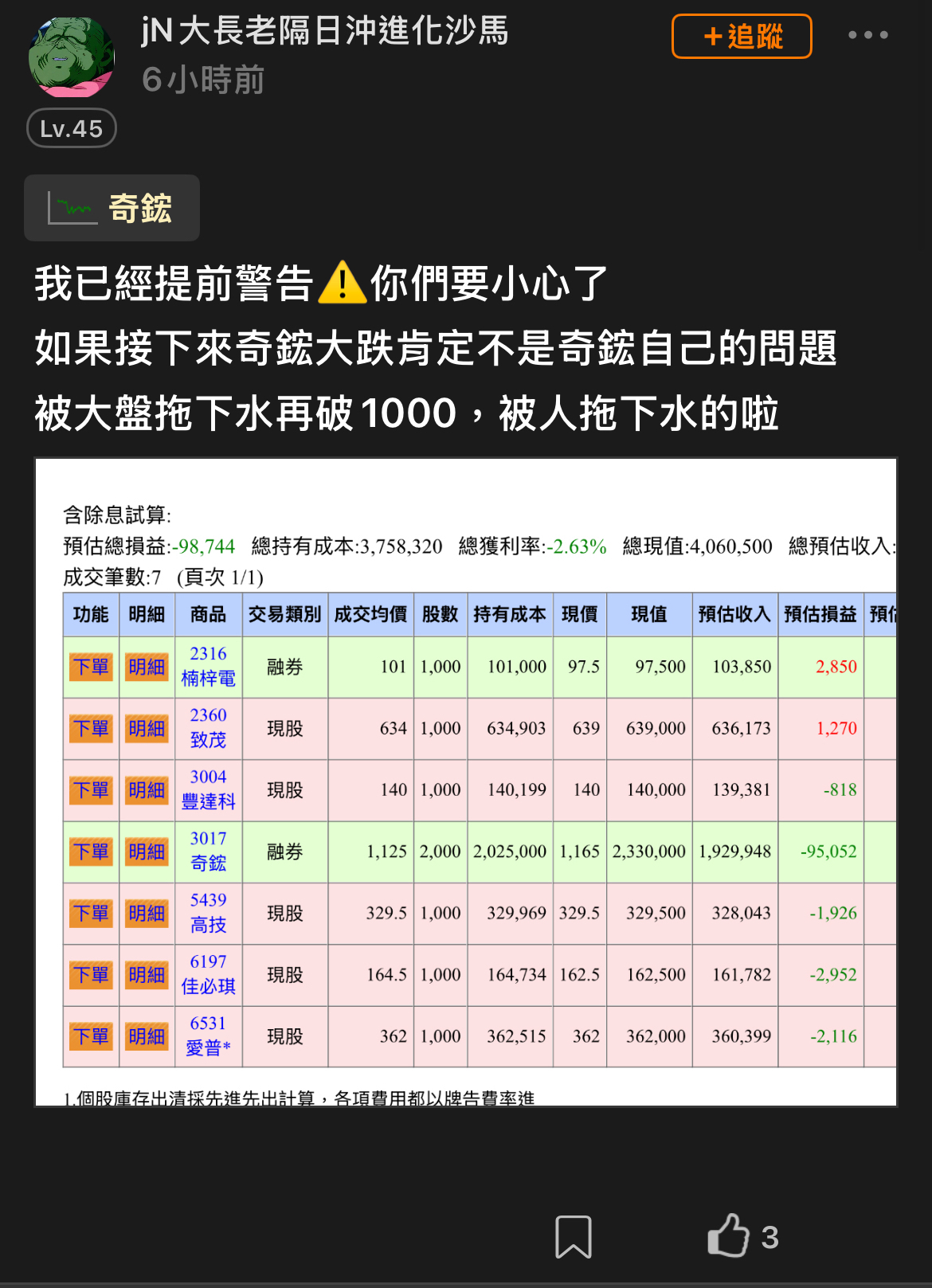The image size is (932, 1288).
Task: Like this post with thumbs up
Action: pos(729,1235)
